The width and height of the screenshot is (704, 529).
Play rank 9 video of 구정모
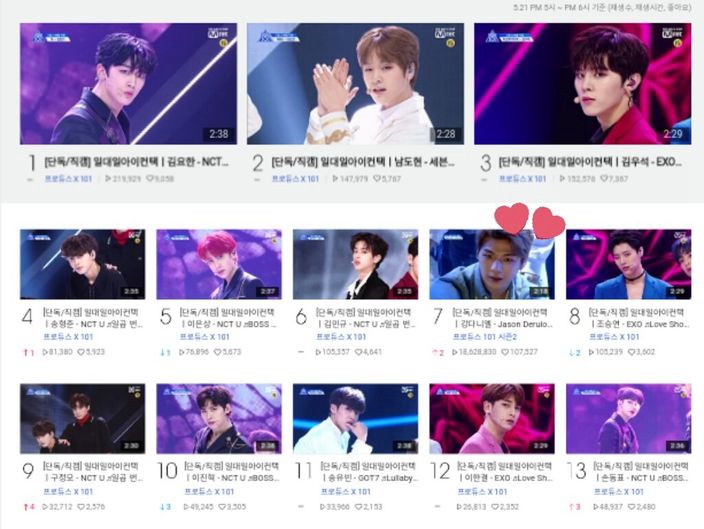81,419
